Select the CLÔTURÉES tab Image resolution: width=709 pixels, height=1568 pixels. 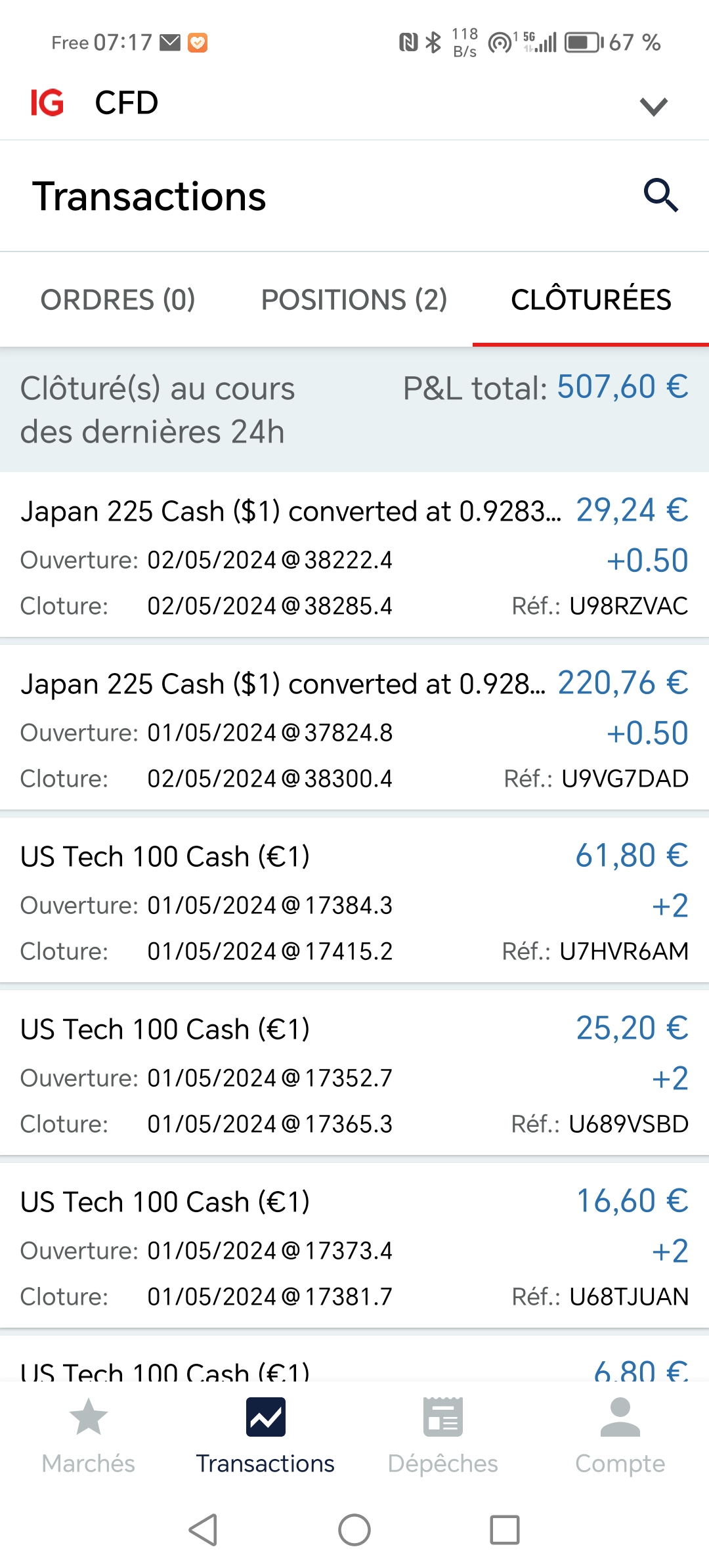point(591,300)
